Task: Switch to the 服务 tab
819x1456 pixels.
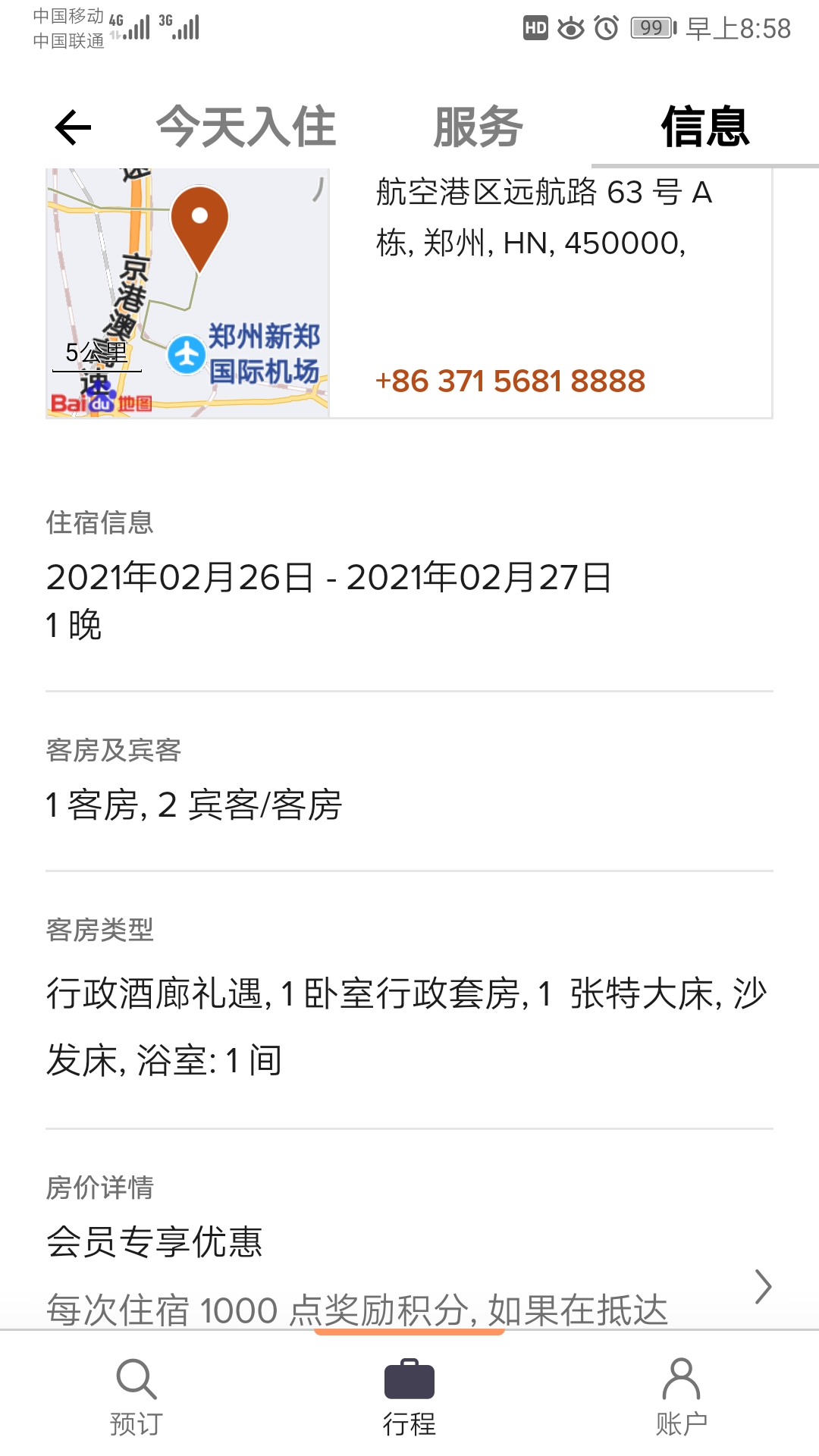Action: (x=478, y=127)
